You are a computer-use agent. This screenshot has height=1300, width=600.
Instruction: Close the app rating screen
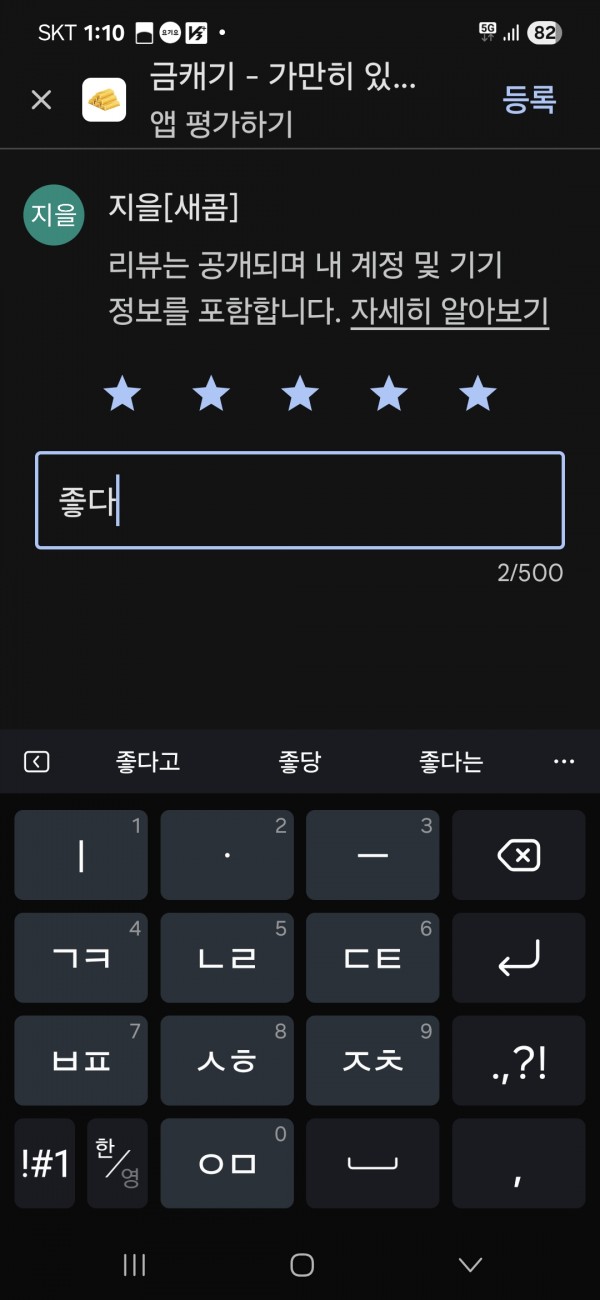41,100
